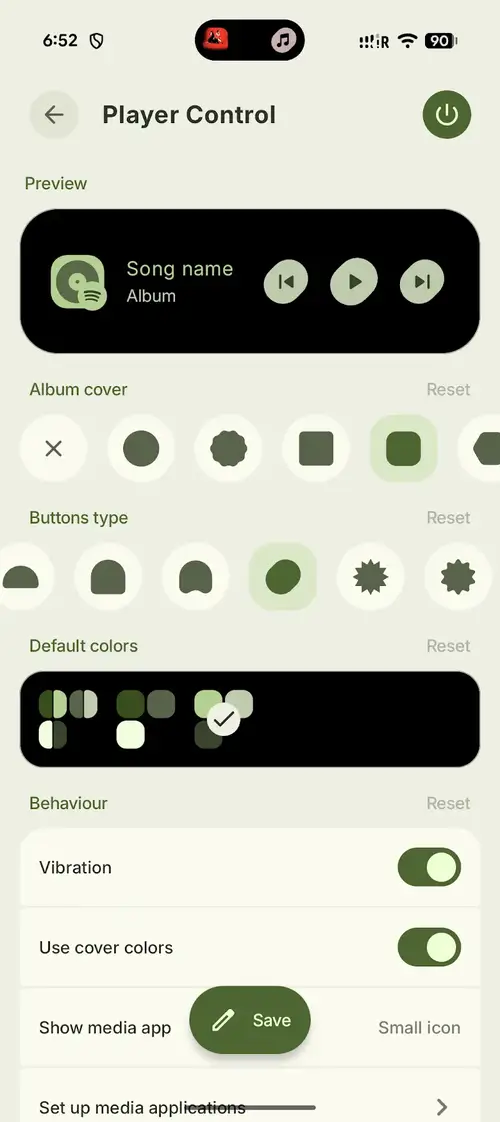The image size is (500, 1122).
Task: Select the first default color palette
Action: click(68, 719)
